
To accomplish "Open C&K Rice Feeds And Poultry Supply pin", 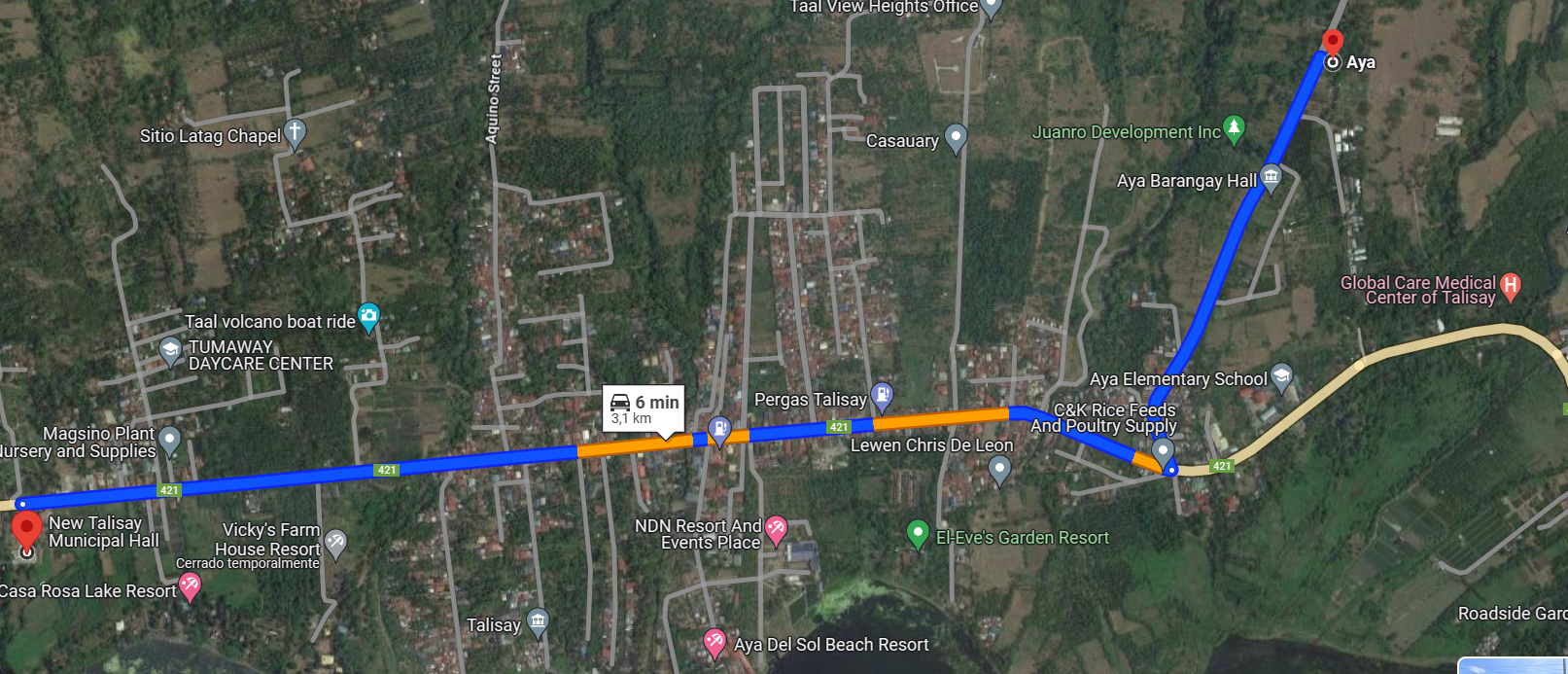I will pos(1163,451).
